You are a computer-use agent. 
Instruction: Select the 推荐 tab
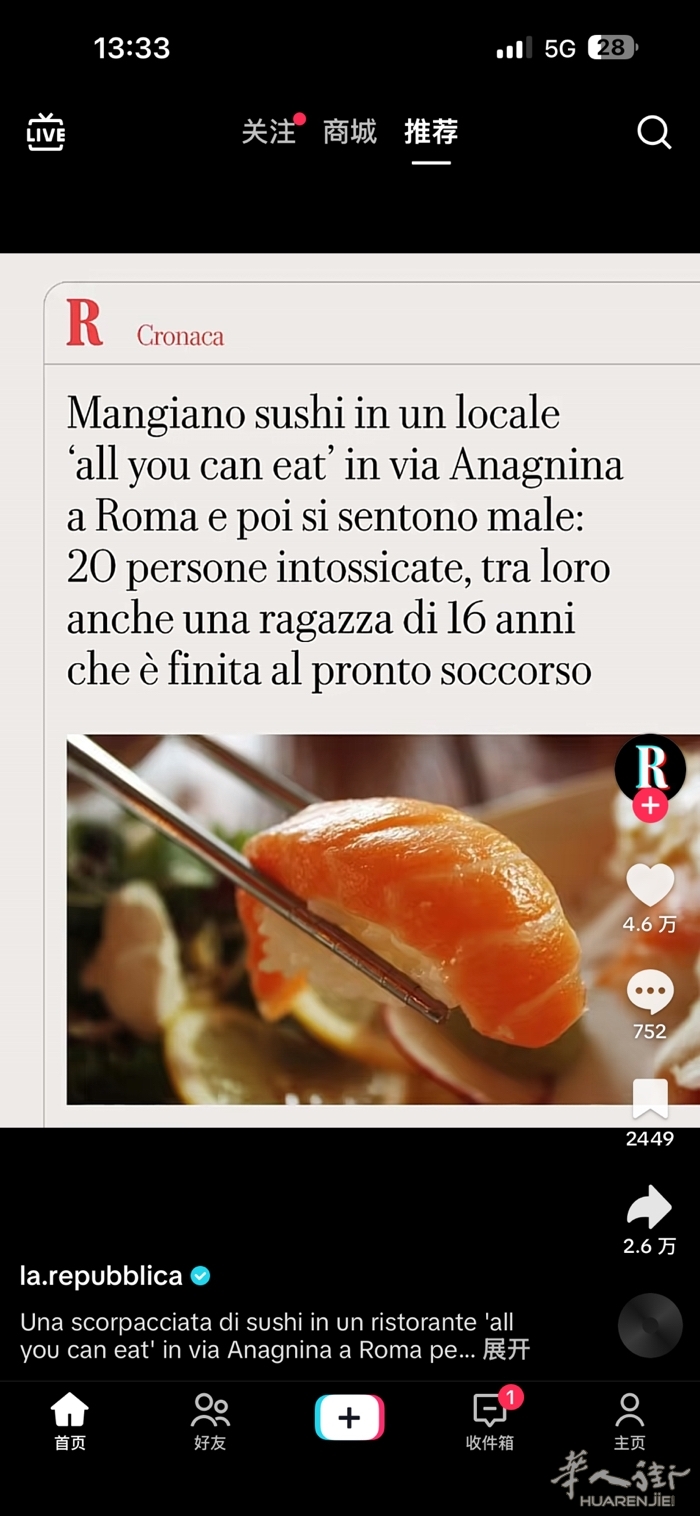(x=431, y=132)
